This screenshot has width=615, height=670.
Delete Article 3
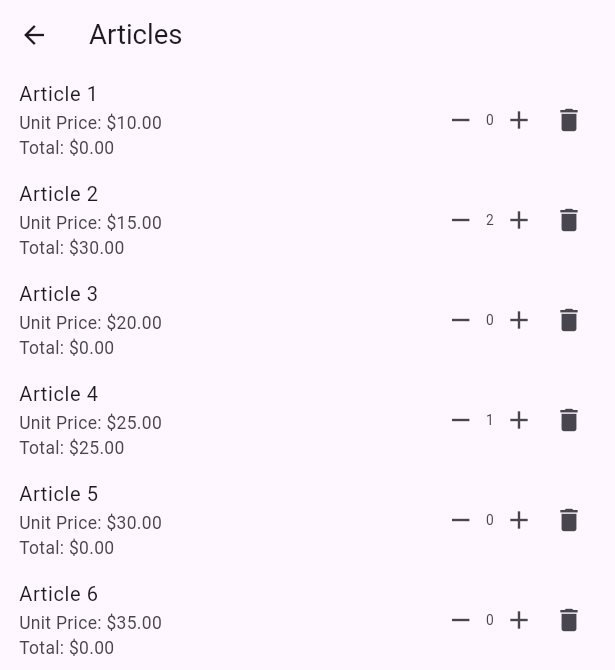(x=569, y=320)
